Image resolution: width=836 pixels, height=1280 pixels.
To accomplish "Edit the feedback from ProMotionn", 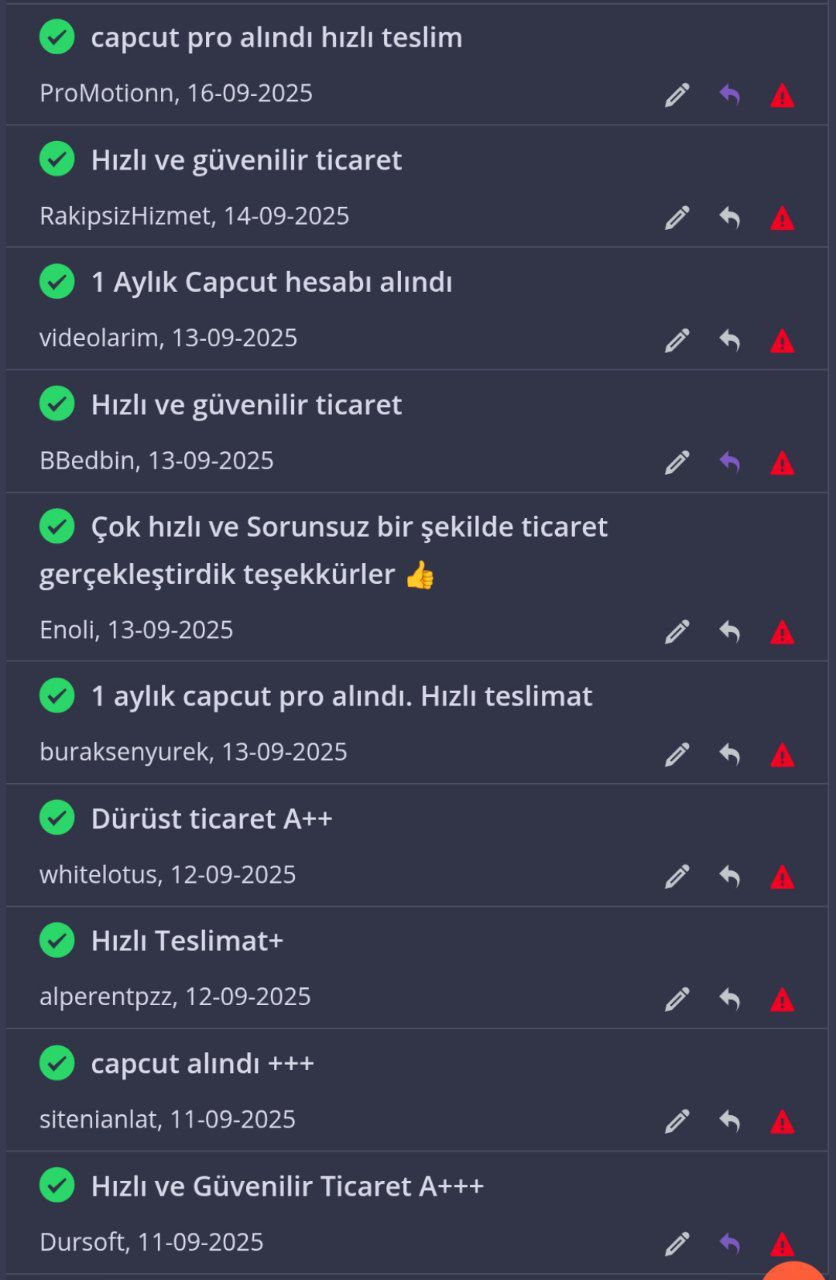I will [x=677, y=95].
